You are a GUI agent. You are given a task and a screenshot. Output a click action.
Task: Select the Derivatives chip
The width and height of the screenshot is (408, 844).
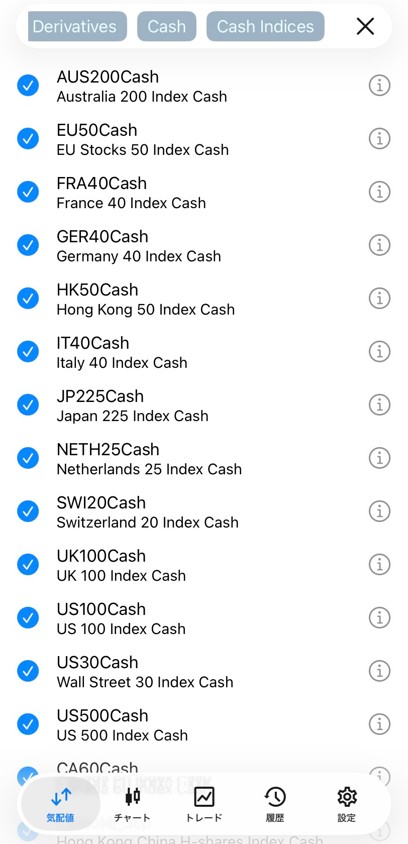click(77, 26)
